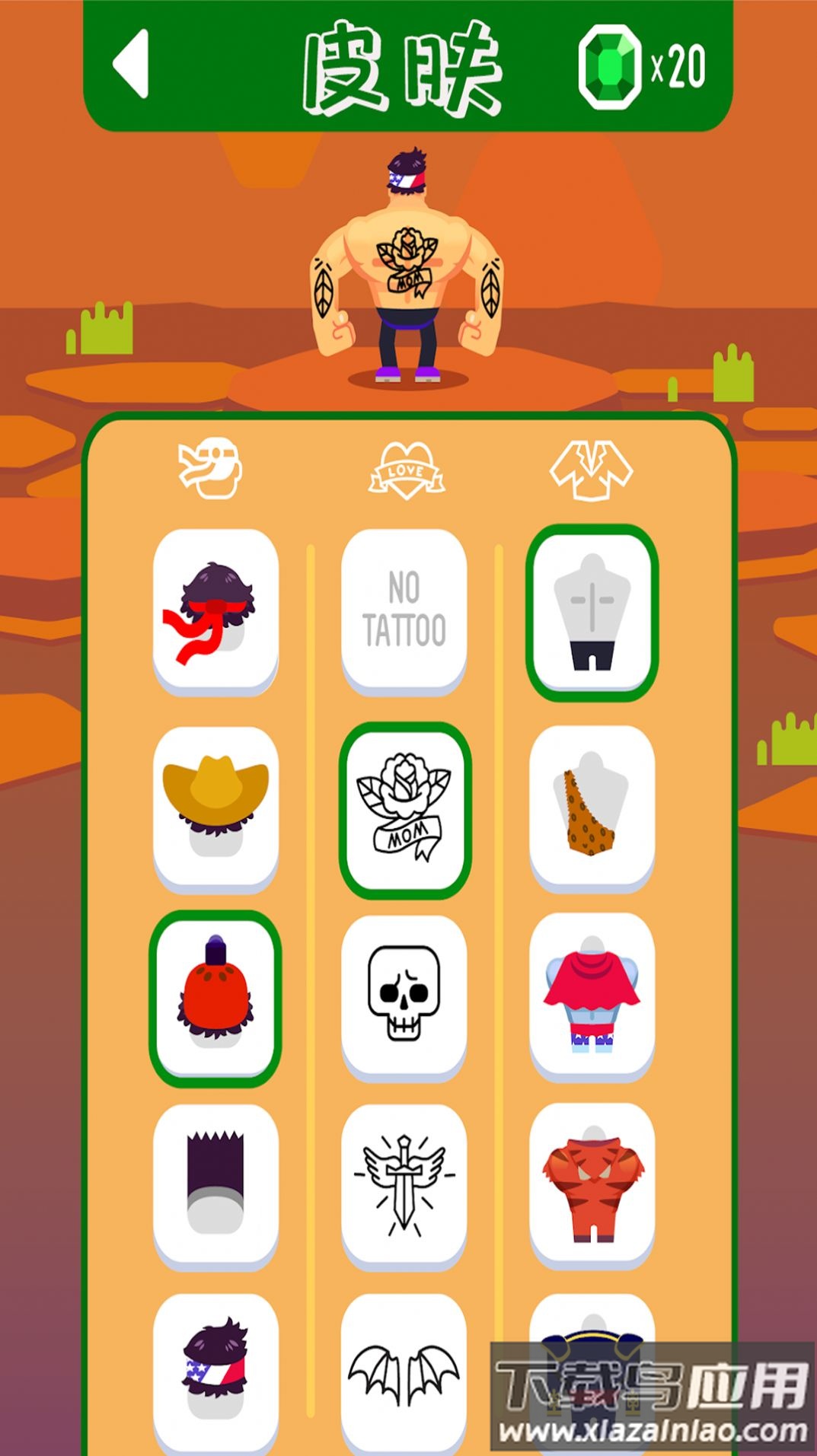Pick the bare torso outfit
The width and height of the screenshot is (817, 1456).
(592, 613)
